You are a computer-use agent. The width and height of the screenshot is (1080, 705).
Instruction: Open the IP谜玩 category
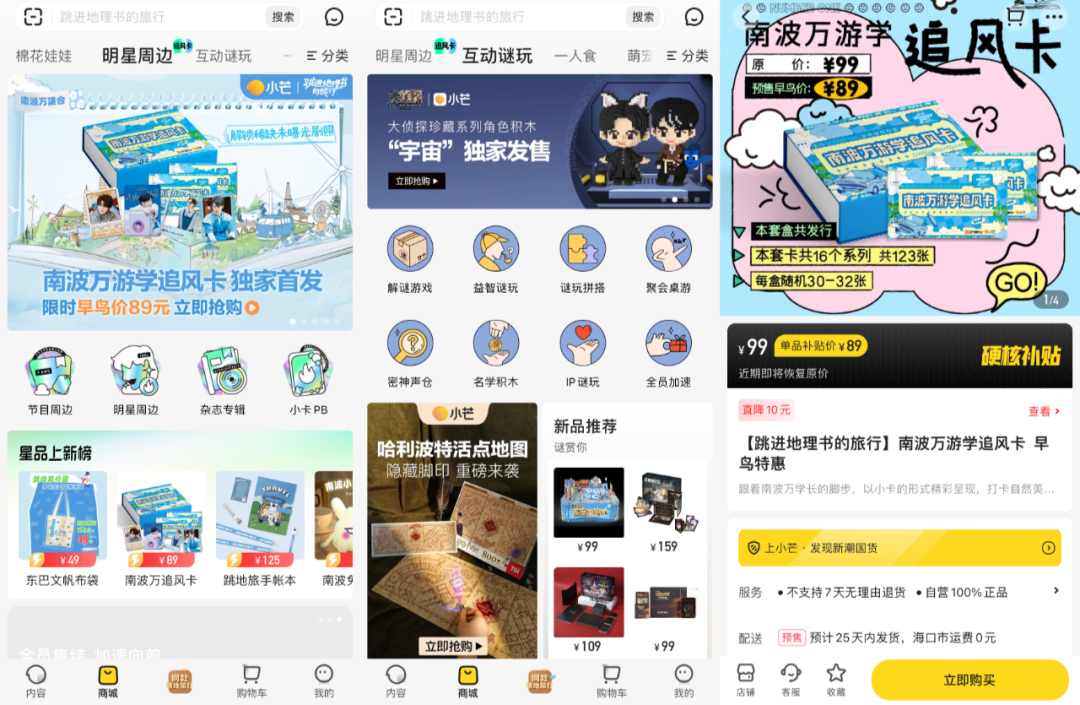pyautogui.click(x=582, y=352)
